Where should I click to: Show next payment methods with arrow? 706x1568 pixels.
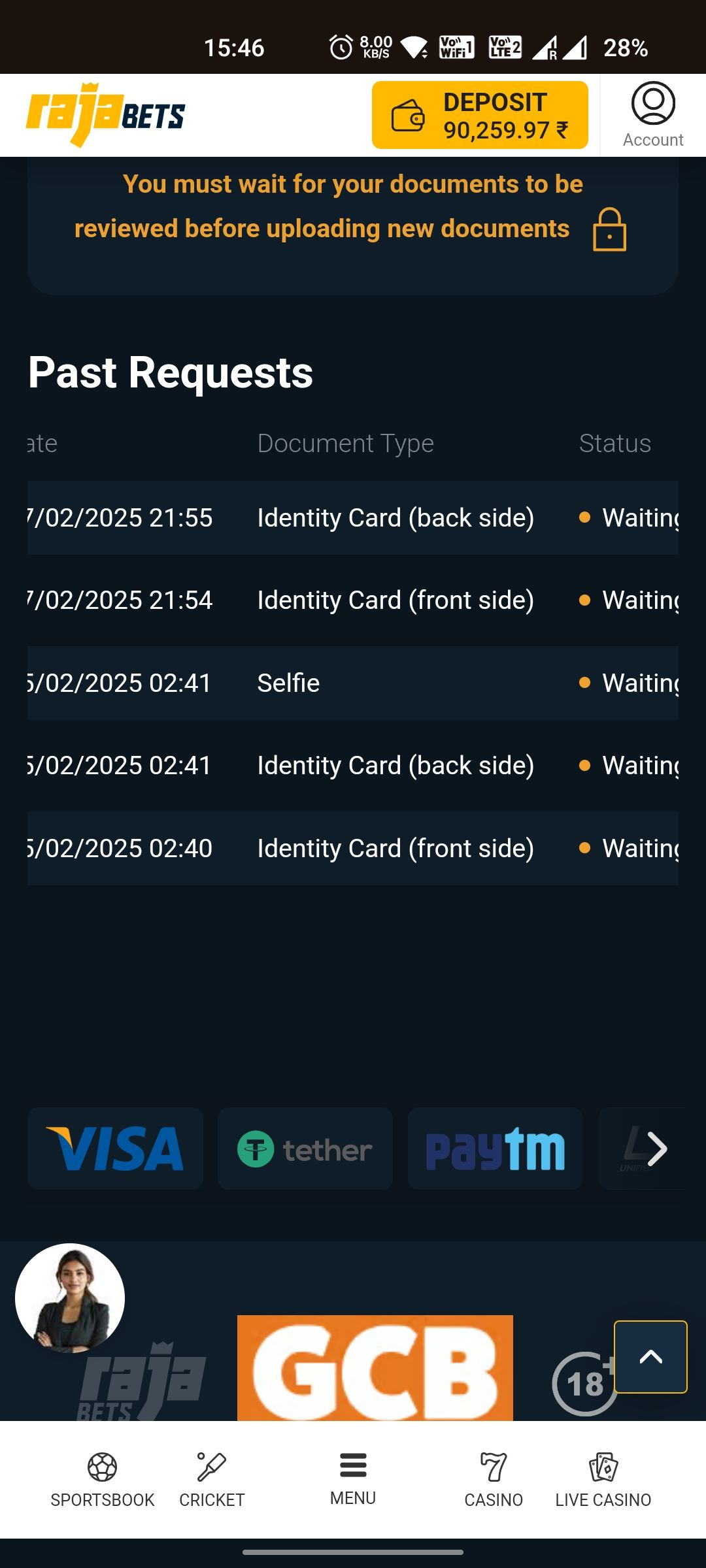(x=656, y=1149)
